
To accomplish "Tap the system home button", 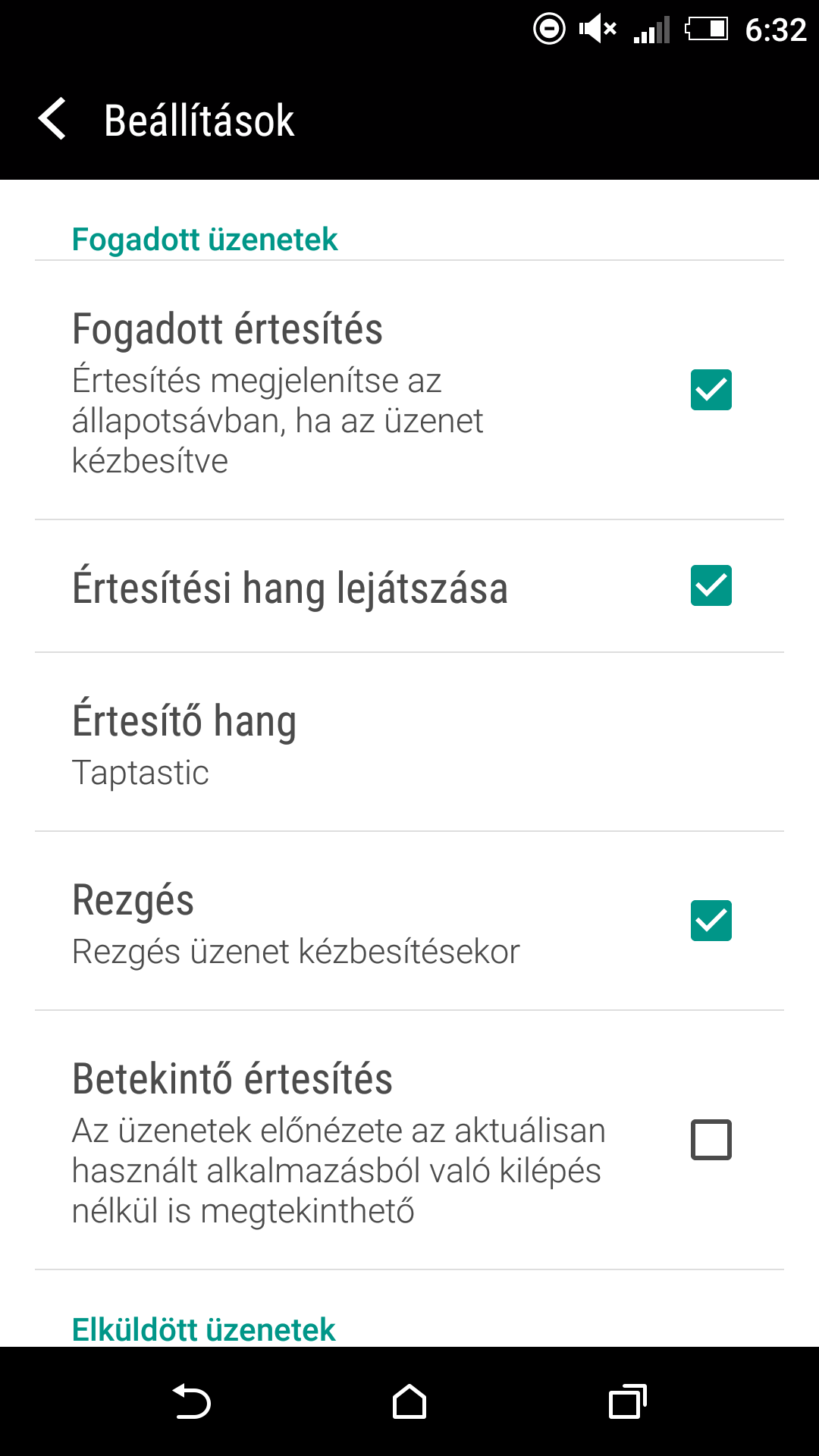I will (x=409, y=1401).
